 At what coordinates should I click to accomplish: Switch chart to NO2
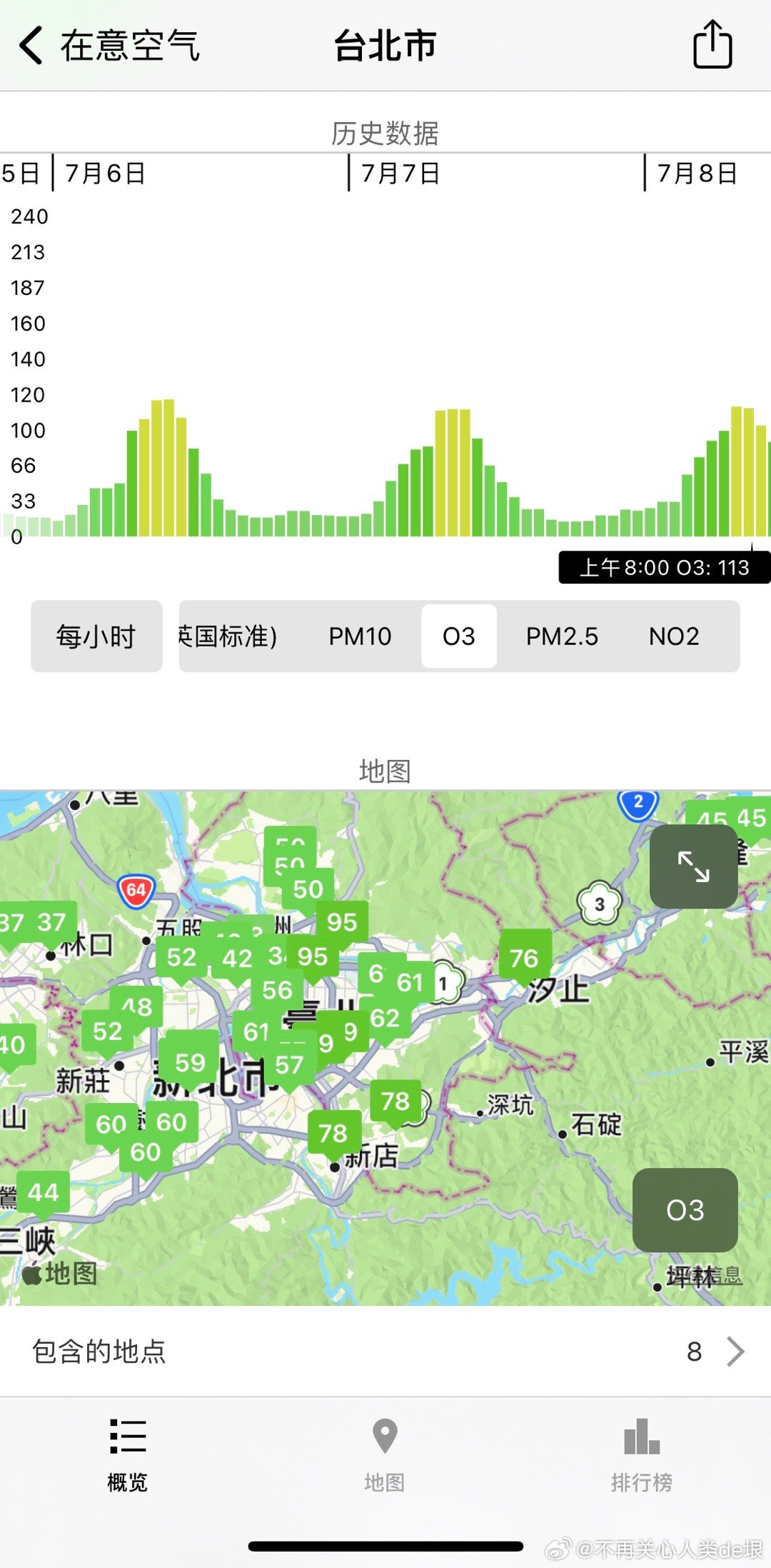pyautogui.click(x=673, y=636)
